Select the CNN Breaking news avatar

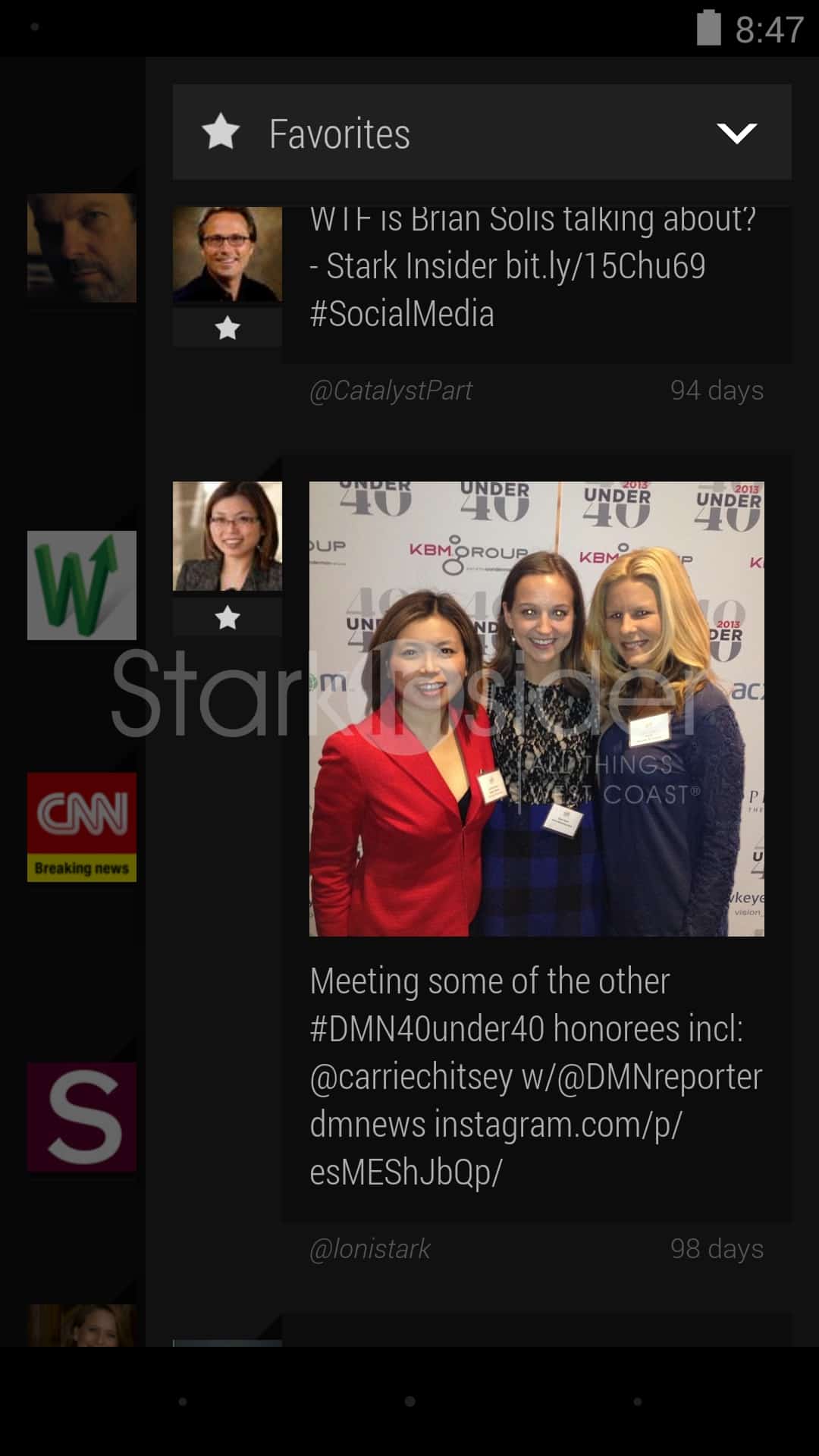pyautogui.click(x=82, y=827)
